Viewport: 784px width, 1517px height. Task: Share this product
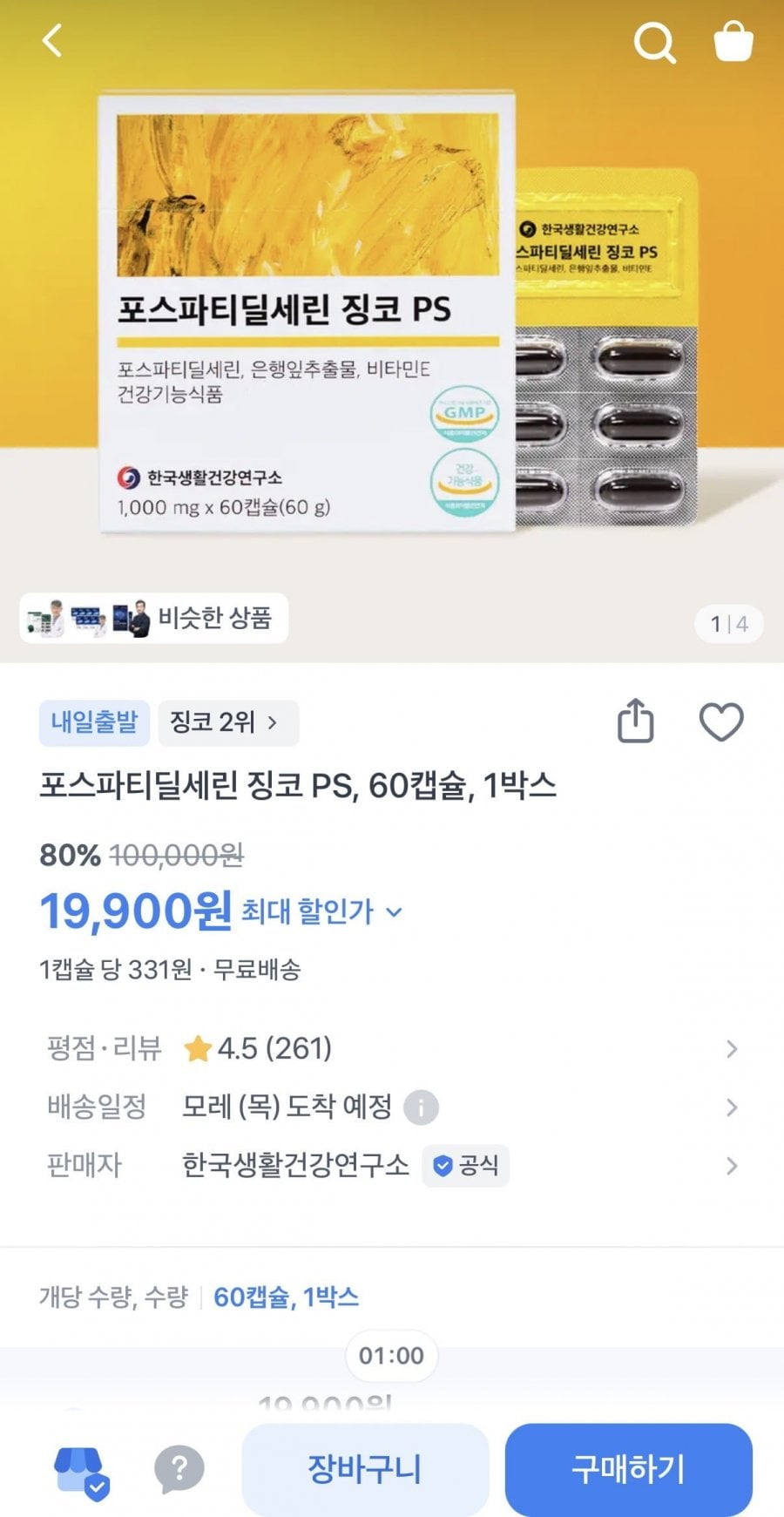[635, 721]
